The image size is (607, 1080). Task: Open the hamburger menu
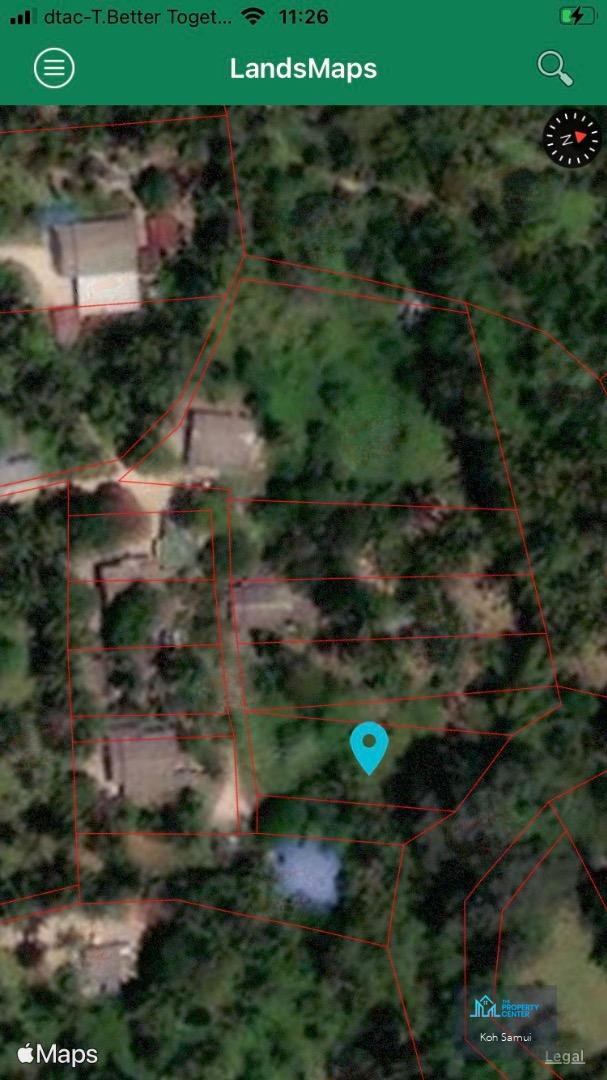click(x=54, y=68)
